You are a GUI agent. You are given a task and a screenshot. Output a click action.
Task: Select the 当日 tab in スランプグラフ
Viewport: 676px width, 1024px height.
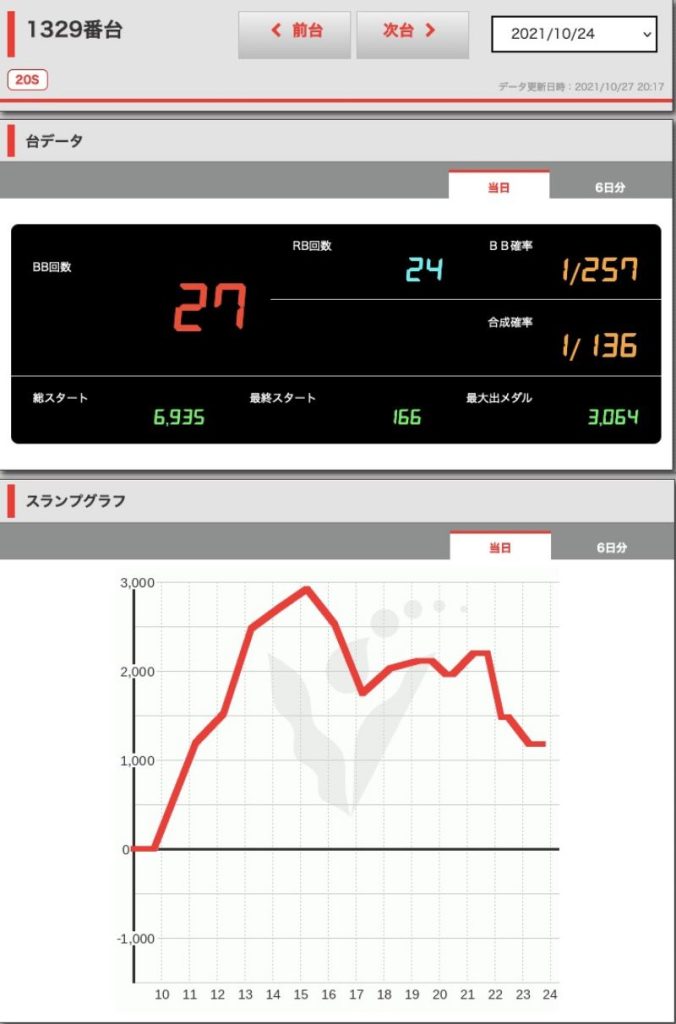pos(499,548)
